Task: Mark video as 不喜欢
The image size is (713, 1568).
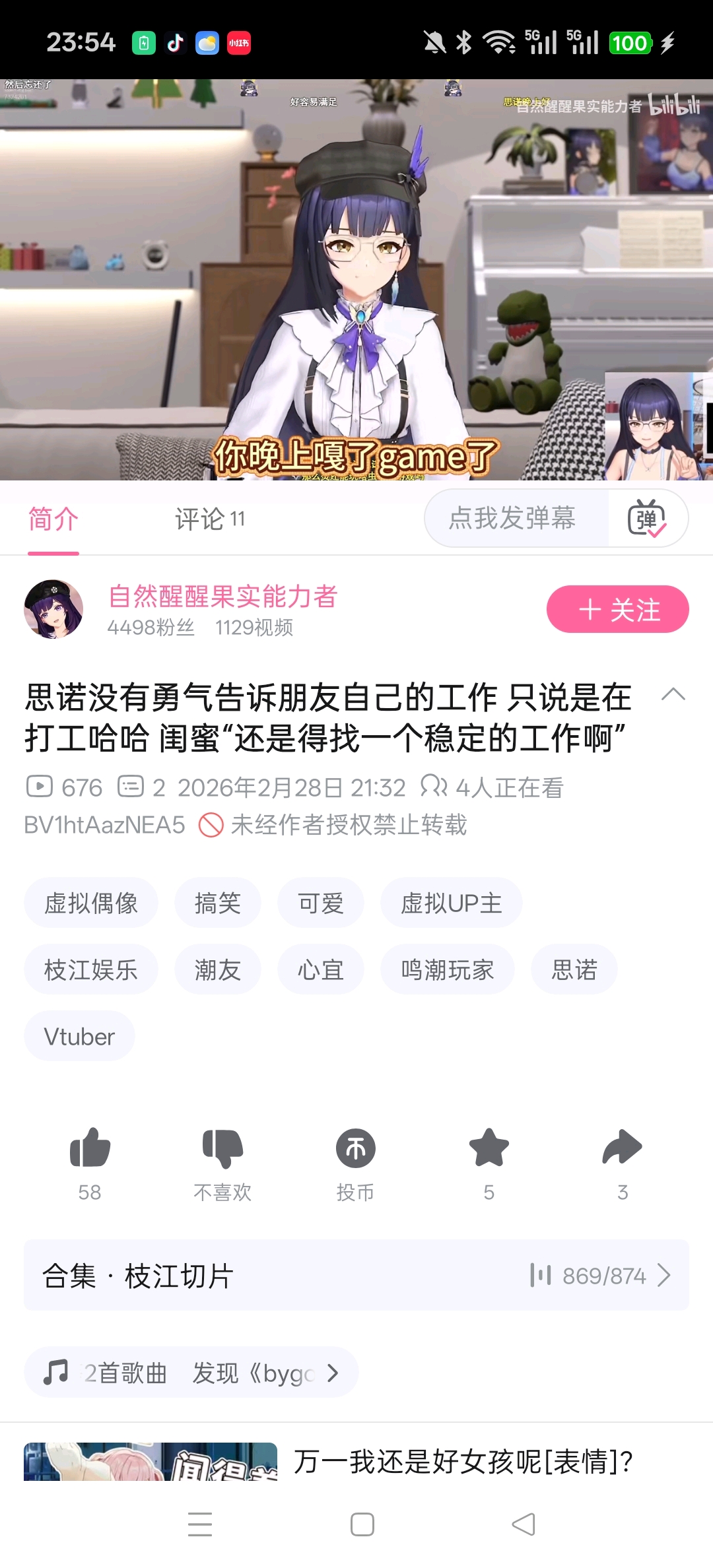Action: pyautogui.click(x=222, y=1163)
